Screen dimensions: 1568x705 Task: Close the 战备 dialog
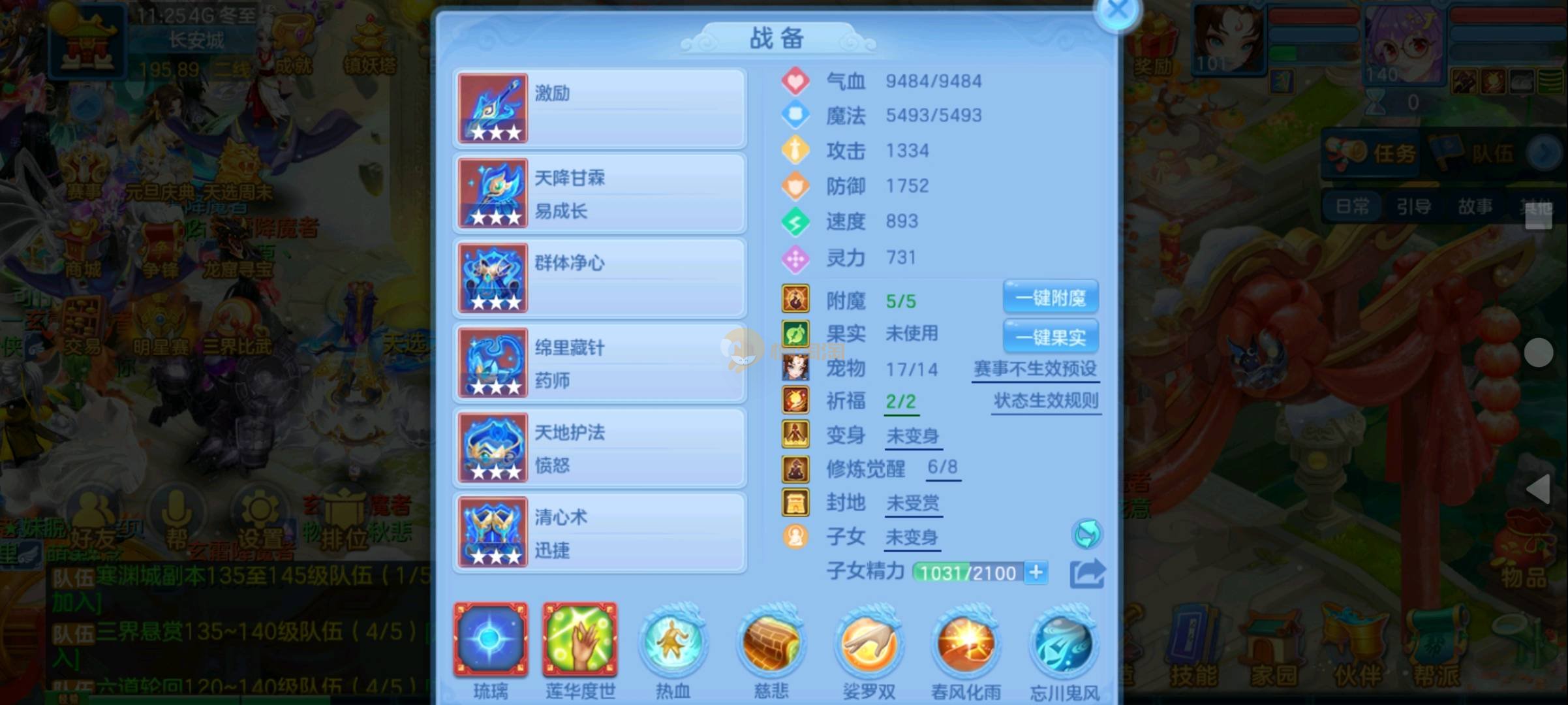(1116, 11)
